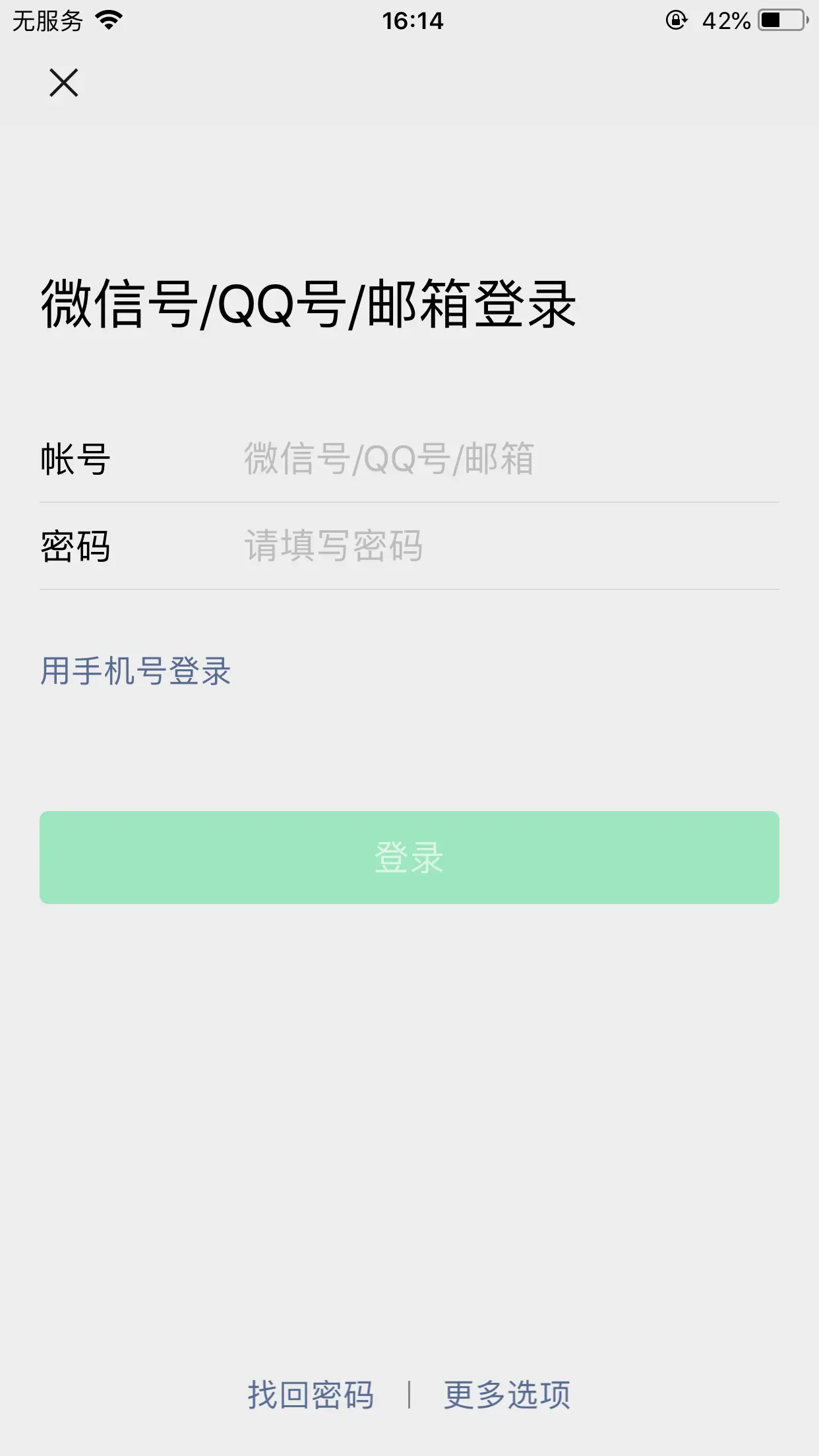Tap the green 登录 button
The width and height of the screenshot is (819, 1456).
coord(409,857)
